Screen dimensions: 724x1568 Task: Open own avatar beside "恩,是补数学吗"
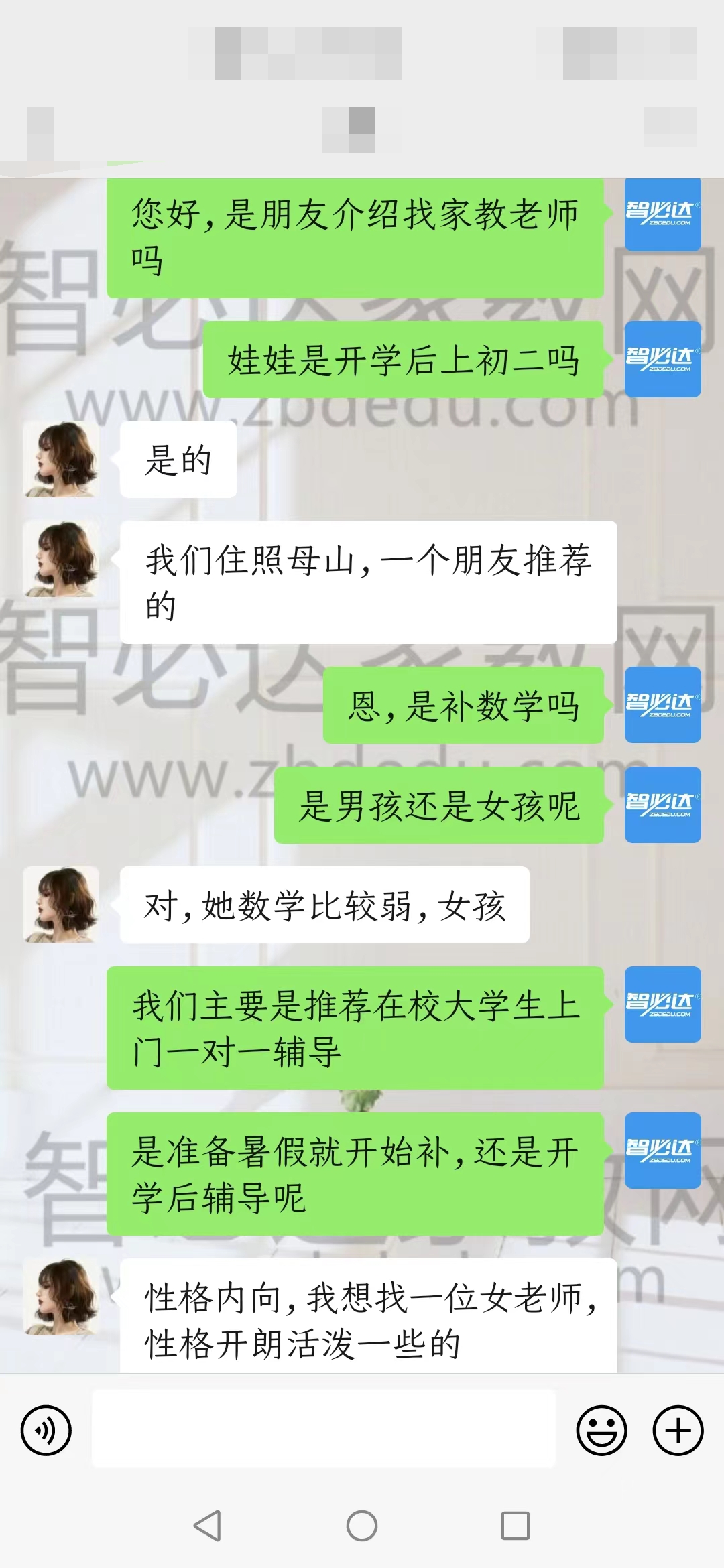(x=662, y=704)
